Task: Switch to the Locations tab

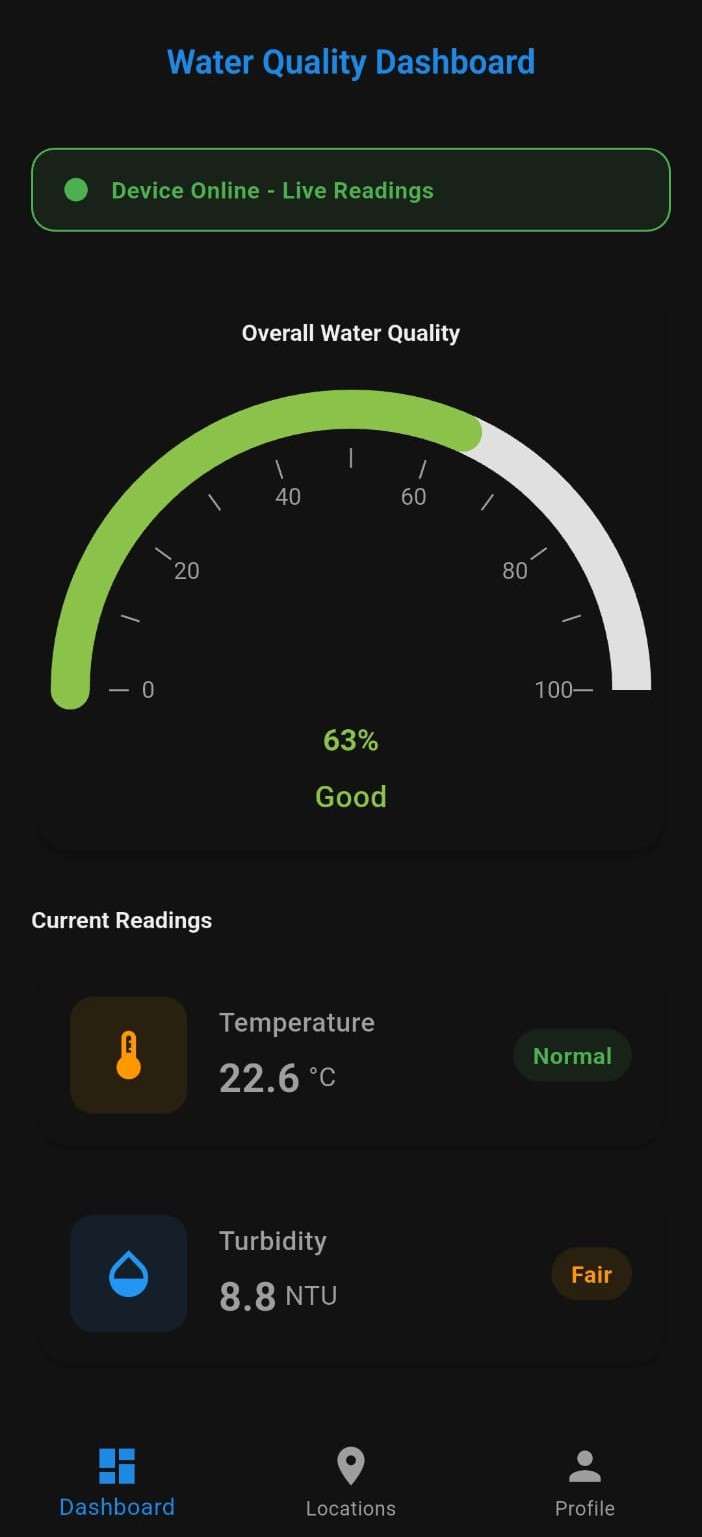Action: pos(350,1483)
